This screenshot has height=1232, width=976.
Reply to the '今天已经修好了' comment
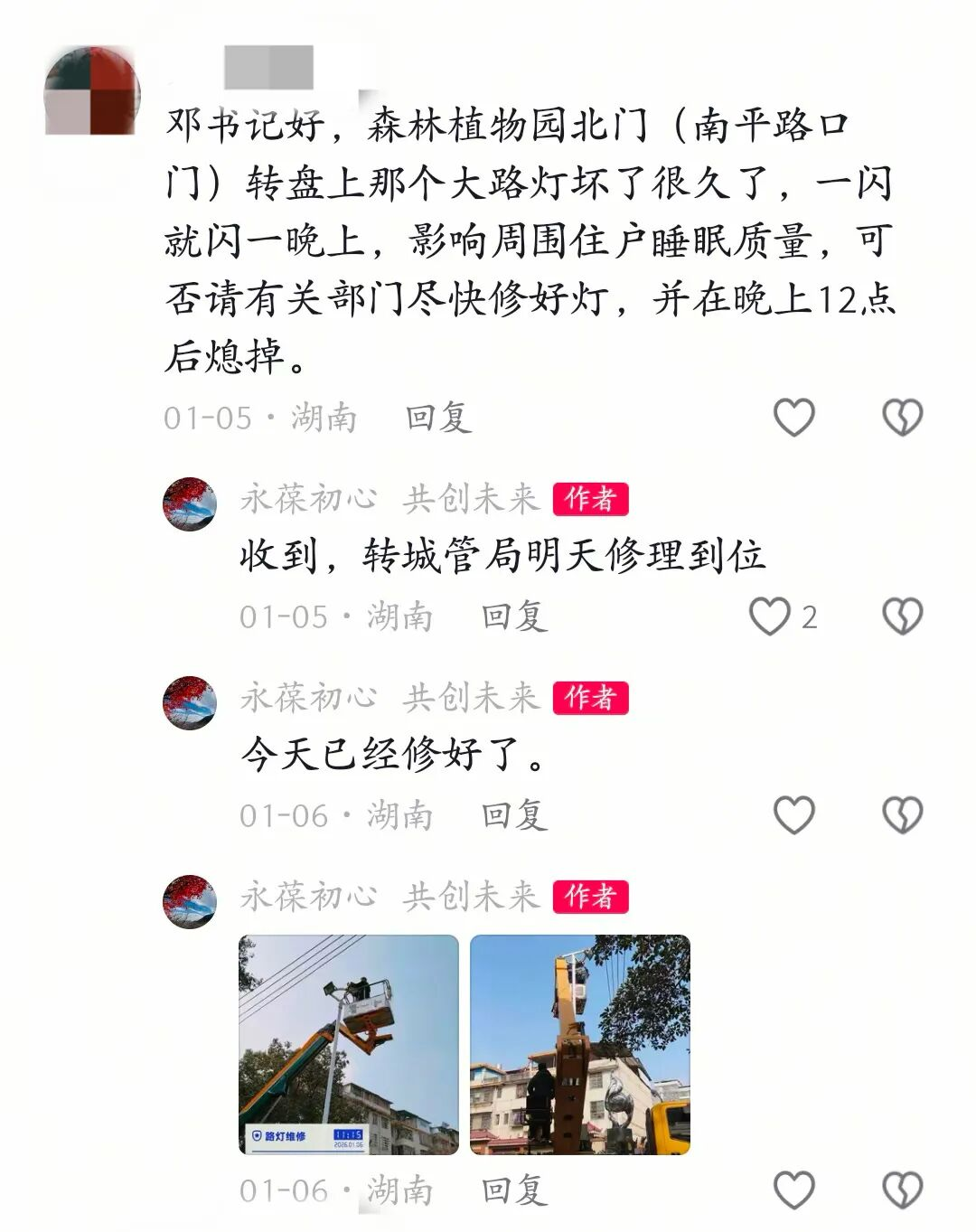[513, 815]
